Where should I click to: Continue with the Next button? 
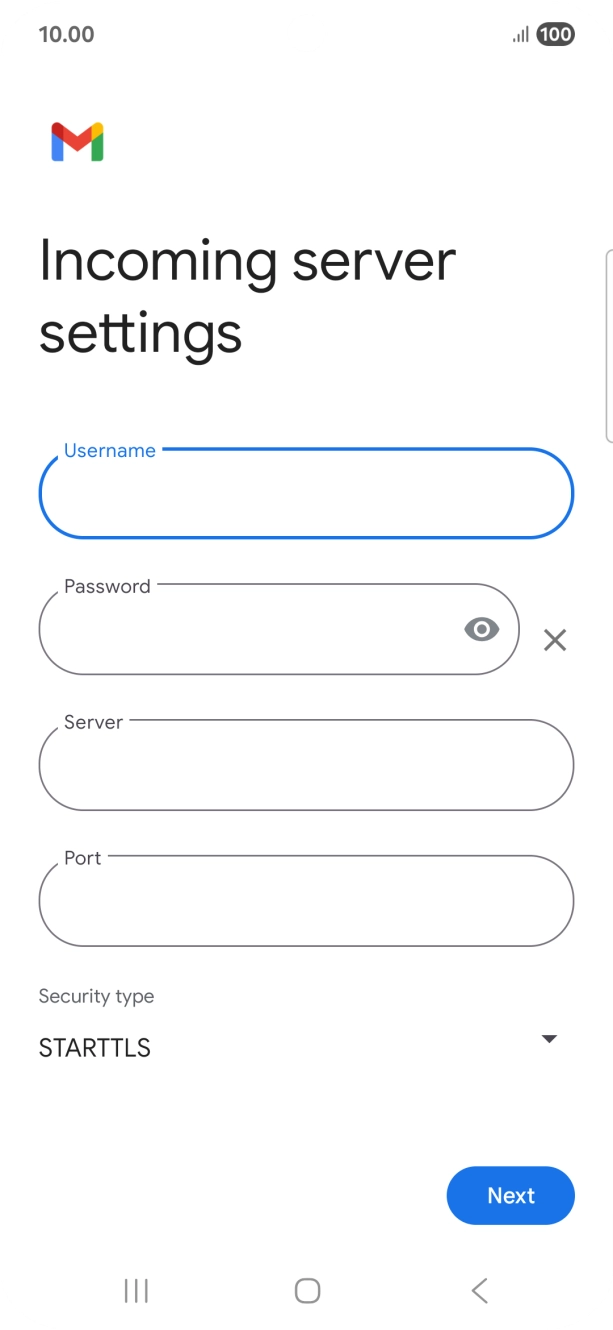coord(511,1195)
